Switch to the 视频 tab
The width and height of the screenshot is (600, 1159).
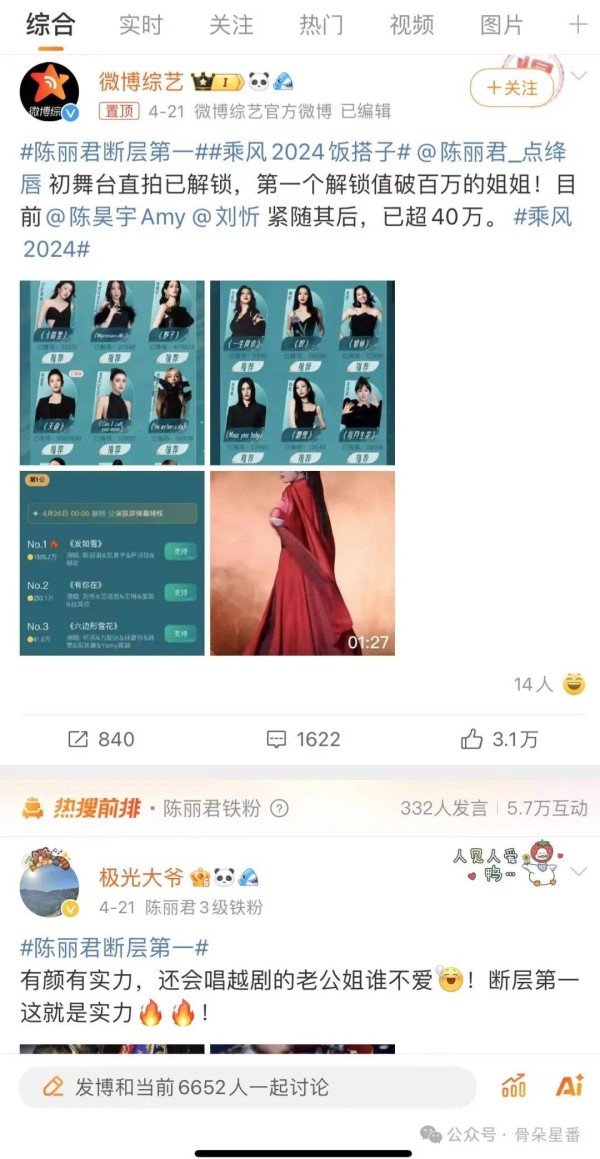tap(412, 25)
